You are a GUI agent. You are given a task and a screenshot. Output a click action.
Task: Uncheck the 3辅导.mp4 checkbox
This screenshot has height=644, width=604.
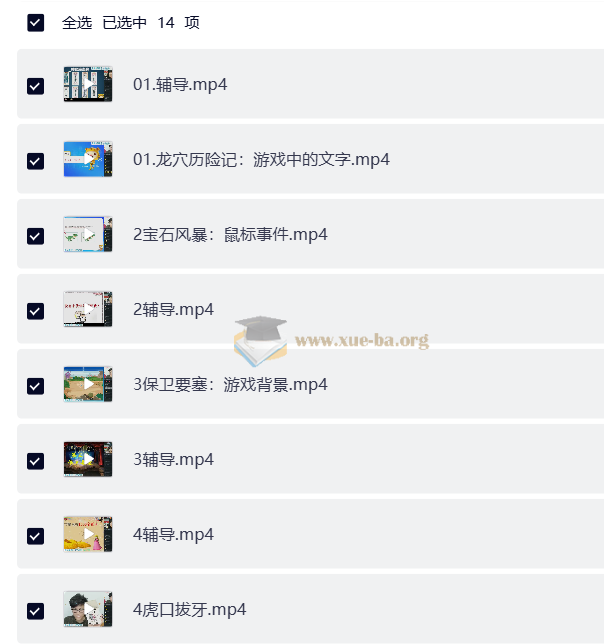pos(36,460)
